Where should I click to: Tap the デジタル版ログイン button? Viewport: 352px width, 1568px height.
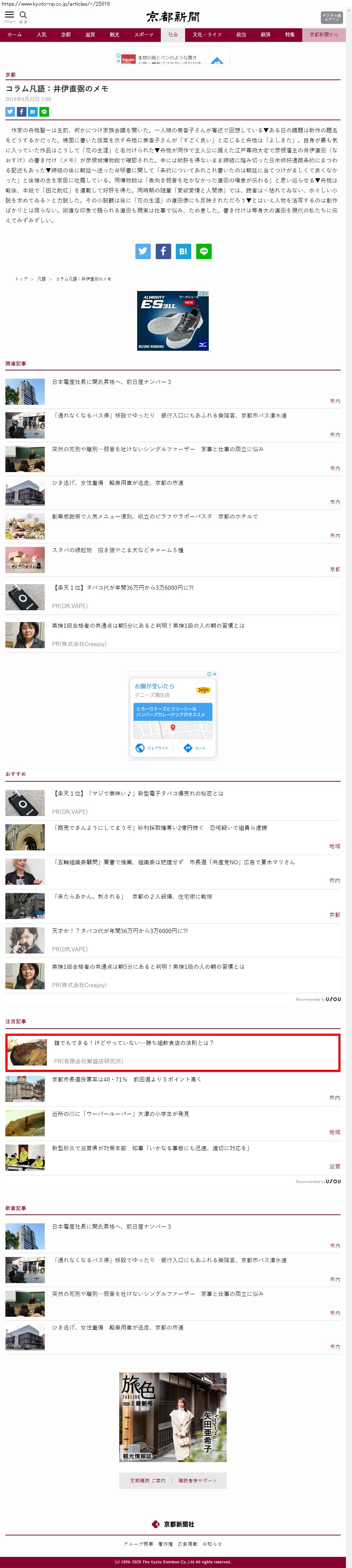click(x=331, y=18)
